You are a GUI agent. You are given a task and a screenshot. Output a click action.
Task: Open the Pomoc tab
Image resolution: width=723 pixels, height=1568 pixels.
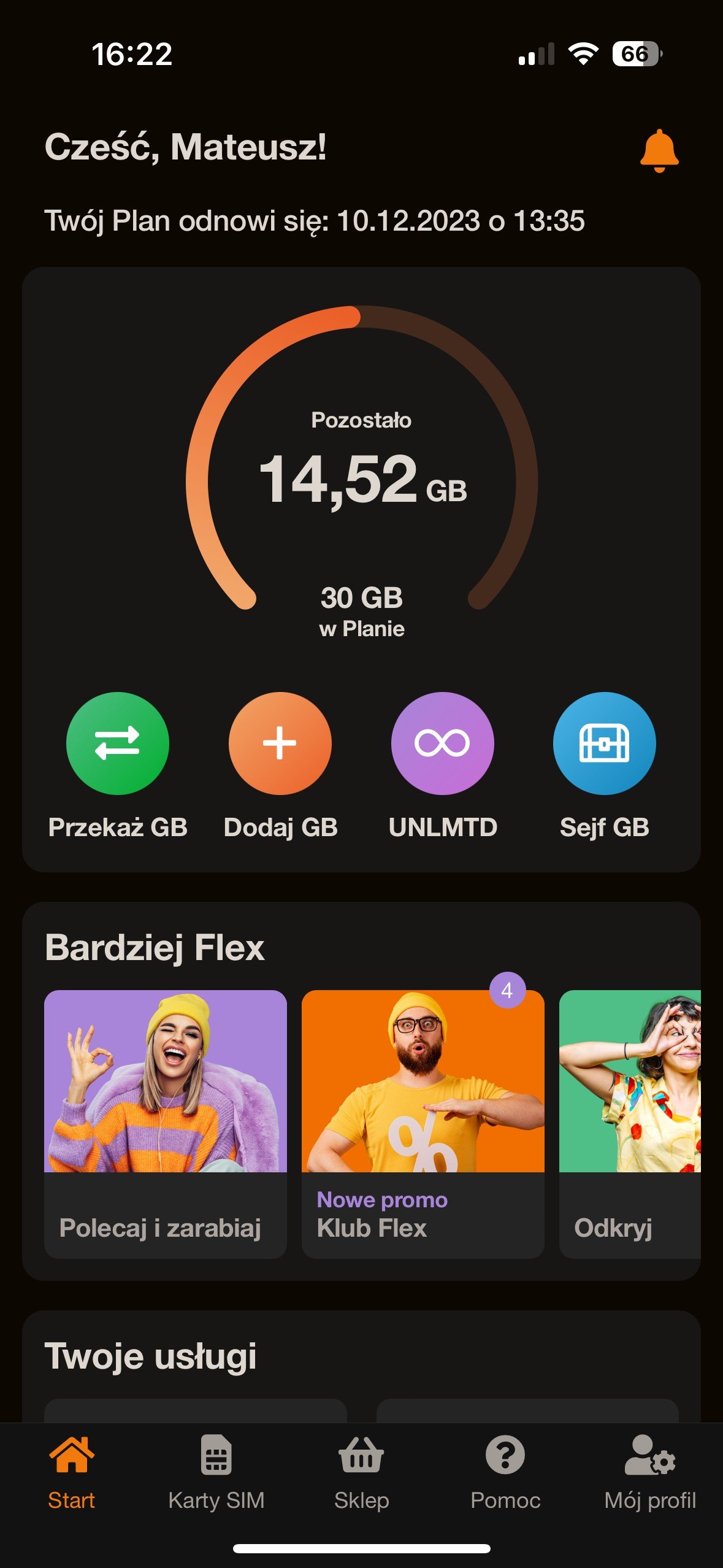[505, 1474]
